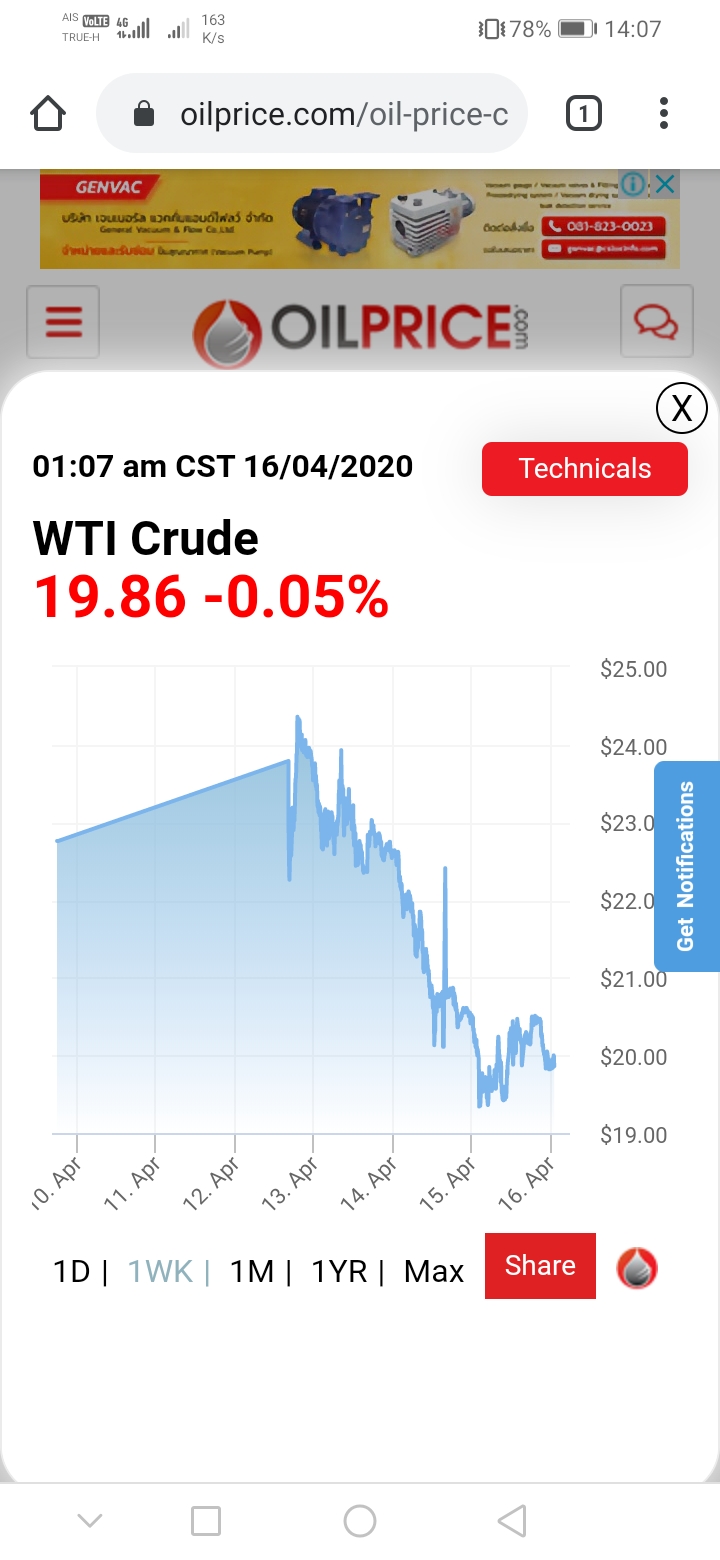Open the Technicals view

[x=585, y=469]
